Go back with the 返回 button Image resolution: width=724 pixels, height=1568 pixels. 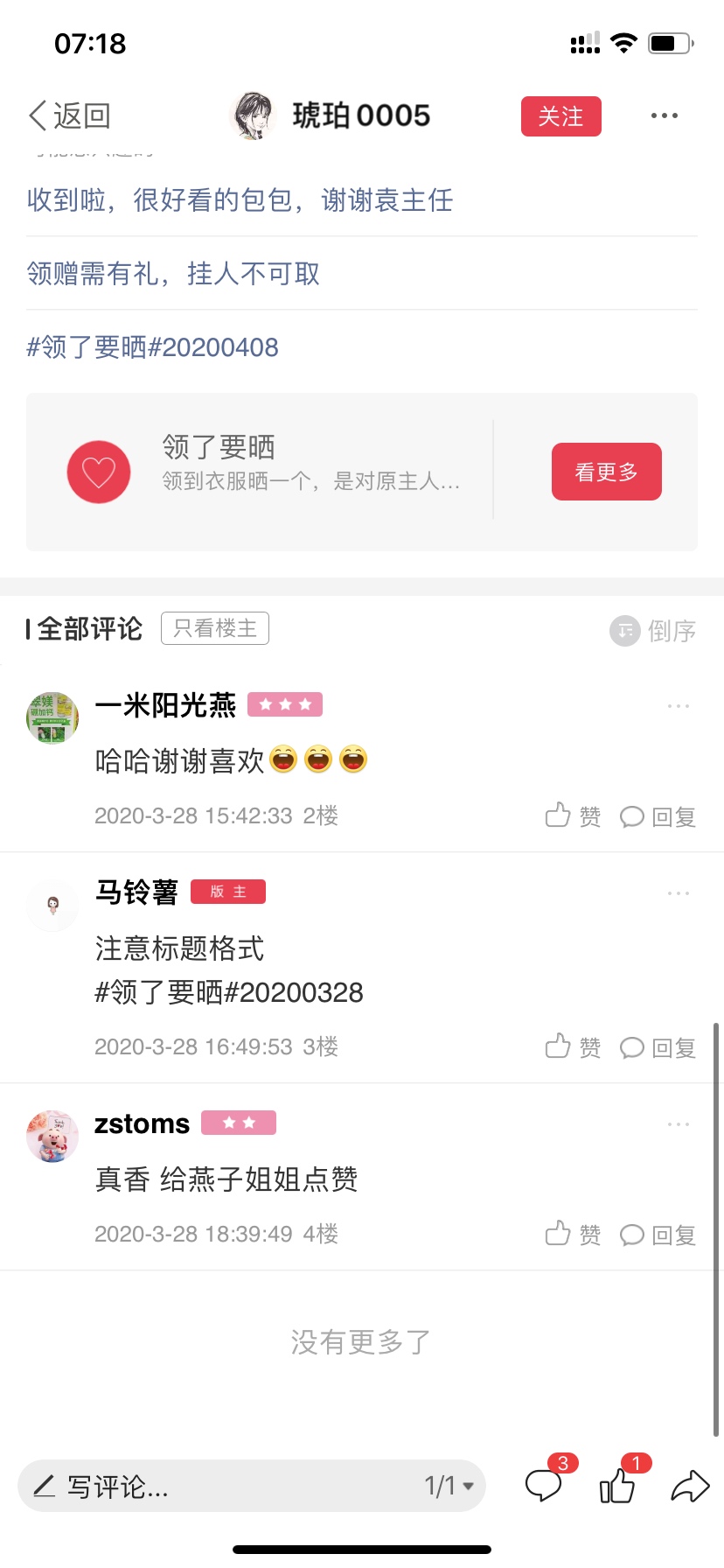69,115
